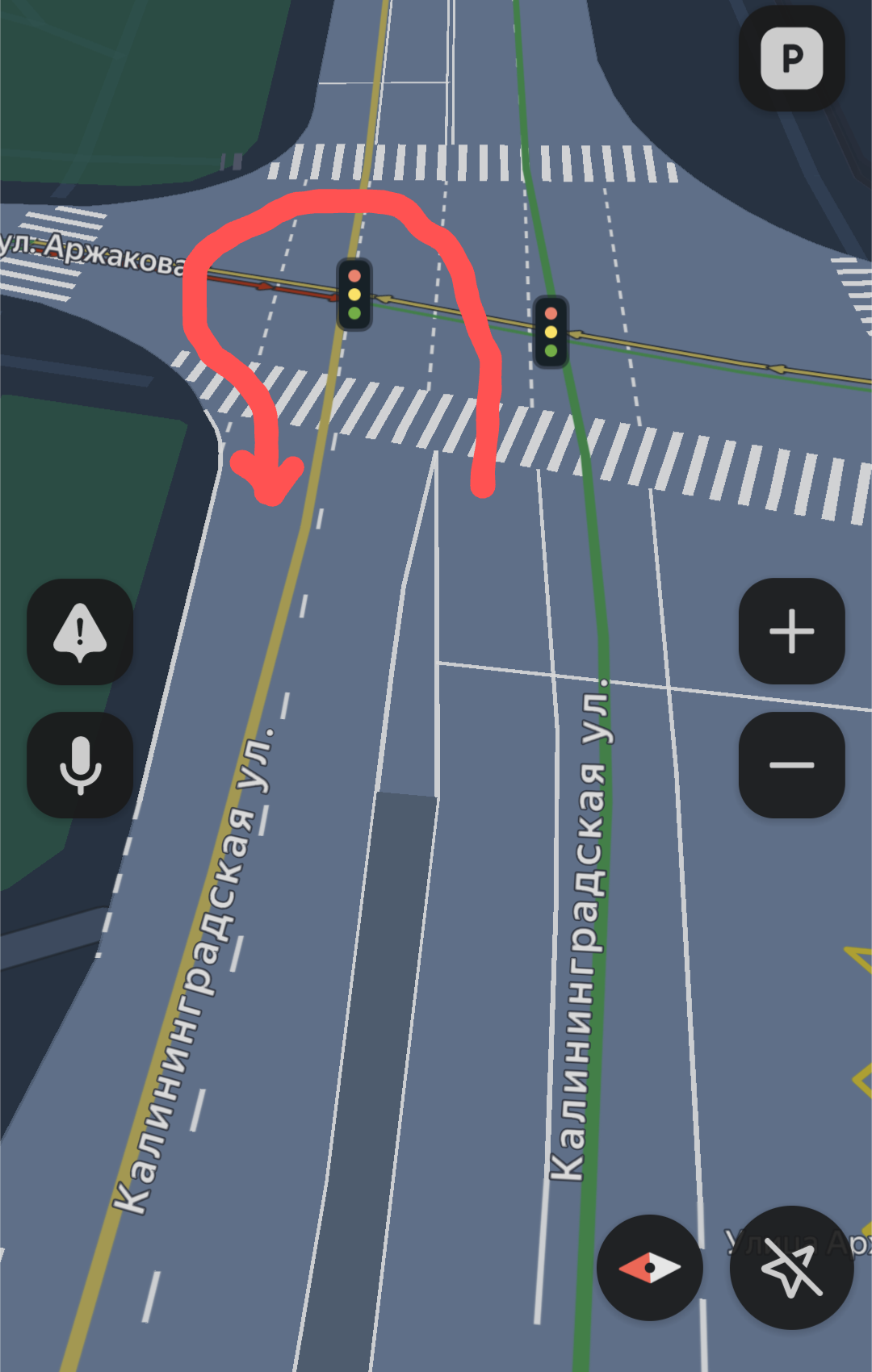The width and height of the screenshot is (872, 1372).
Task: Tap the compass to reorient map
Action: pyautogui.click(x=650, y=1267)
